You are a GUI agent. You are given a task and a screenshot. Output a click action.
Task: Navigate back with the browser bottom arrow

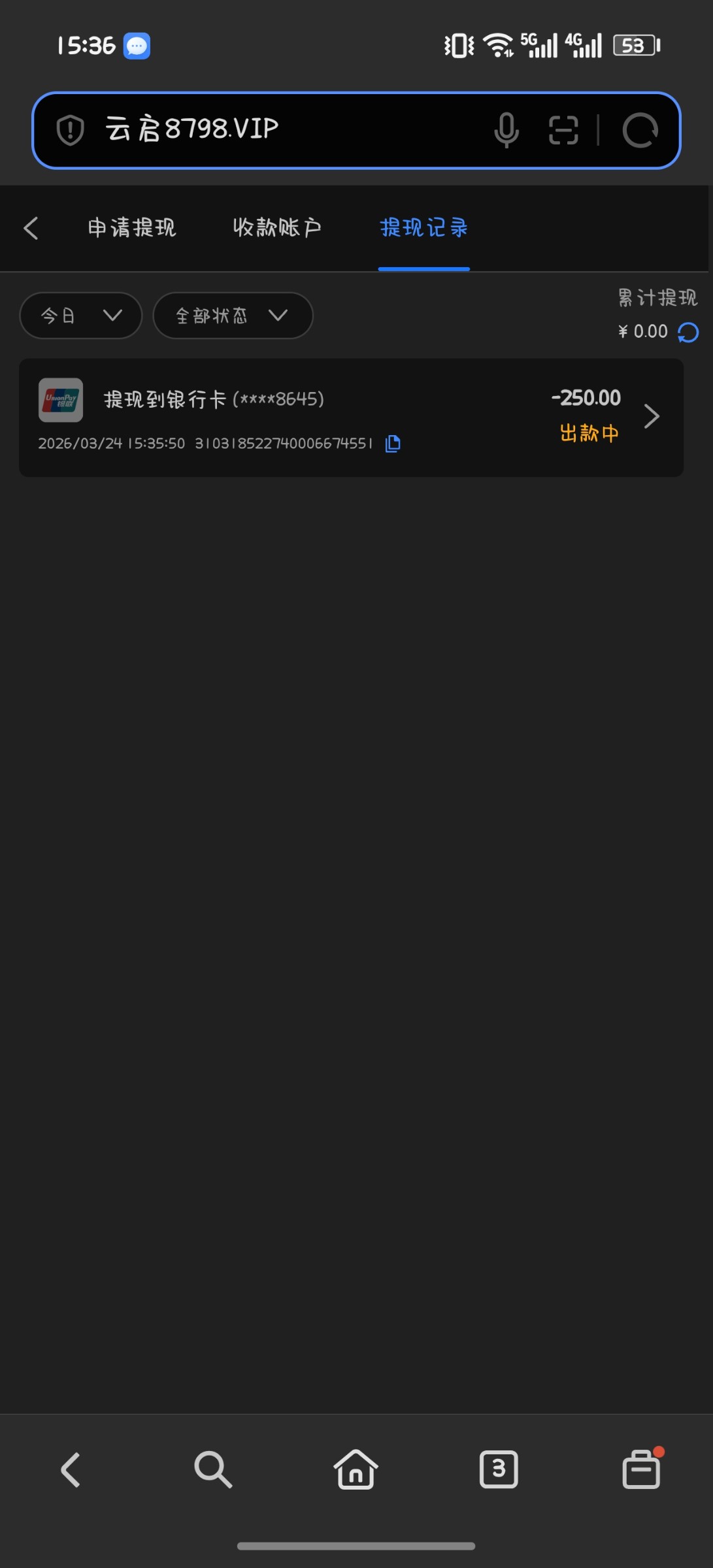[x=71, y=1470]
